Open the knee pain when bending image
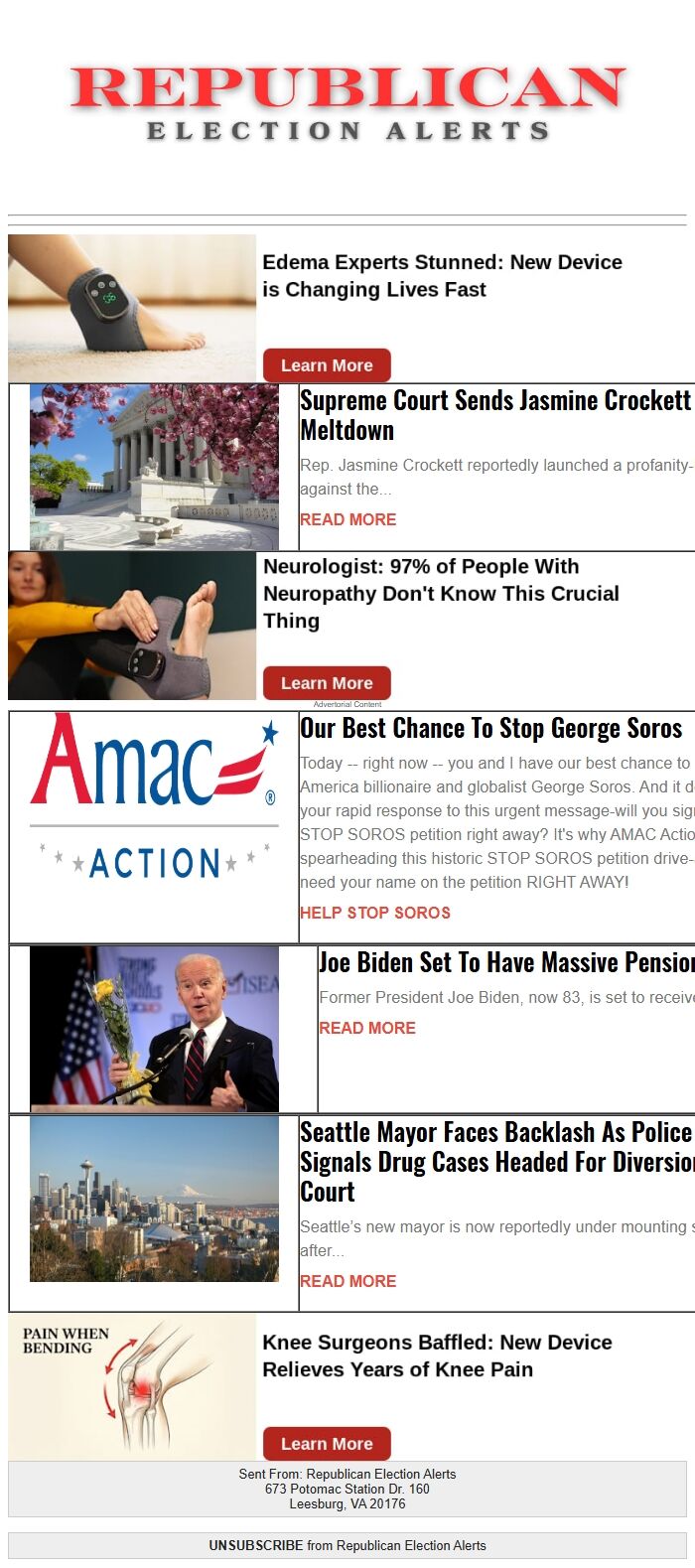The image size is (695, 1568). coord(132,1386)
